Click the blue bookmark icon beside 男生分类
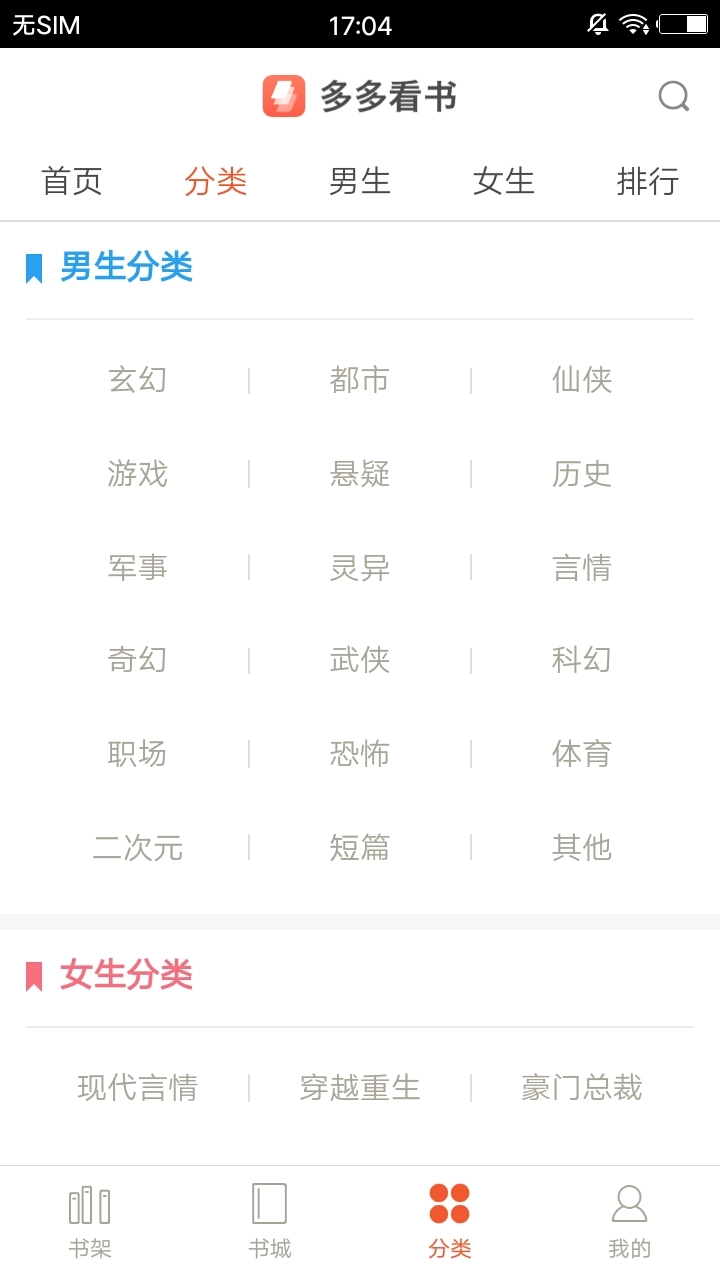Image resolution: width=720 pixels, height=1280 pixels. click(33, 266)
